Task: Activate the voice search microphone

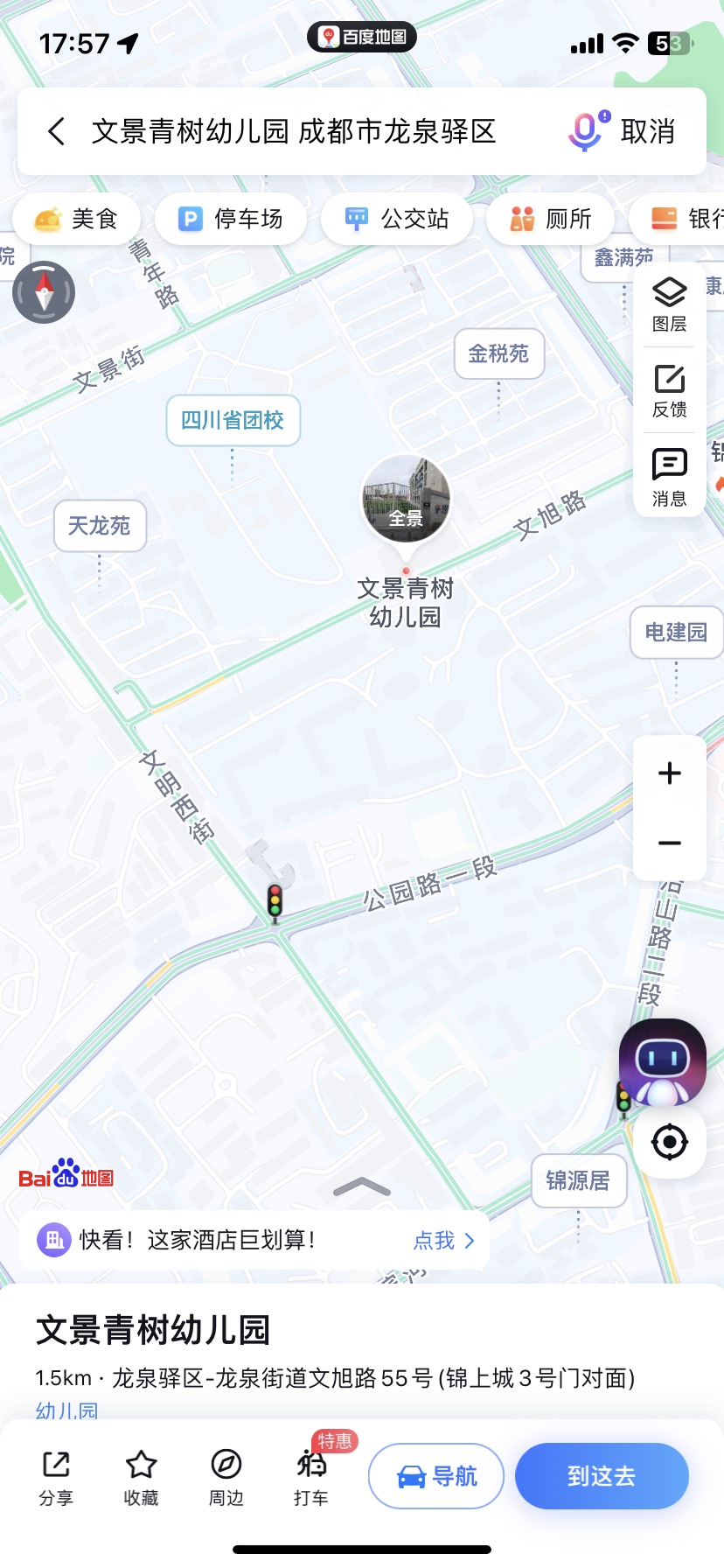Action: click(x=586, y=132)
